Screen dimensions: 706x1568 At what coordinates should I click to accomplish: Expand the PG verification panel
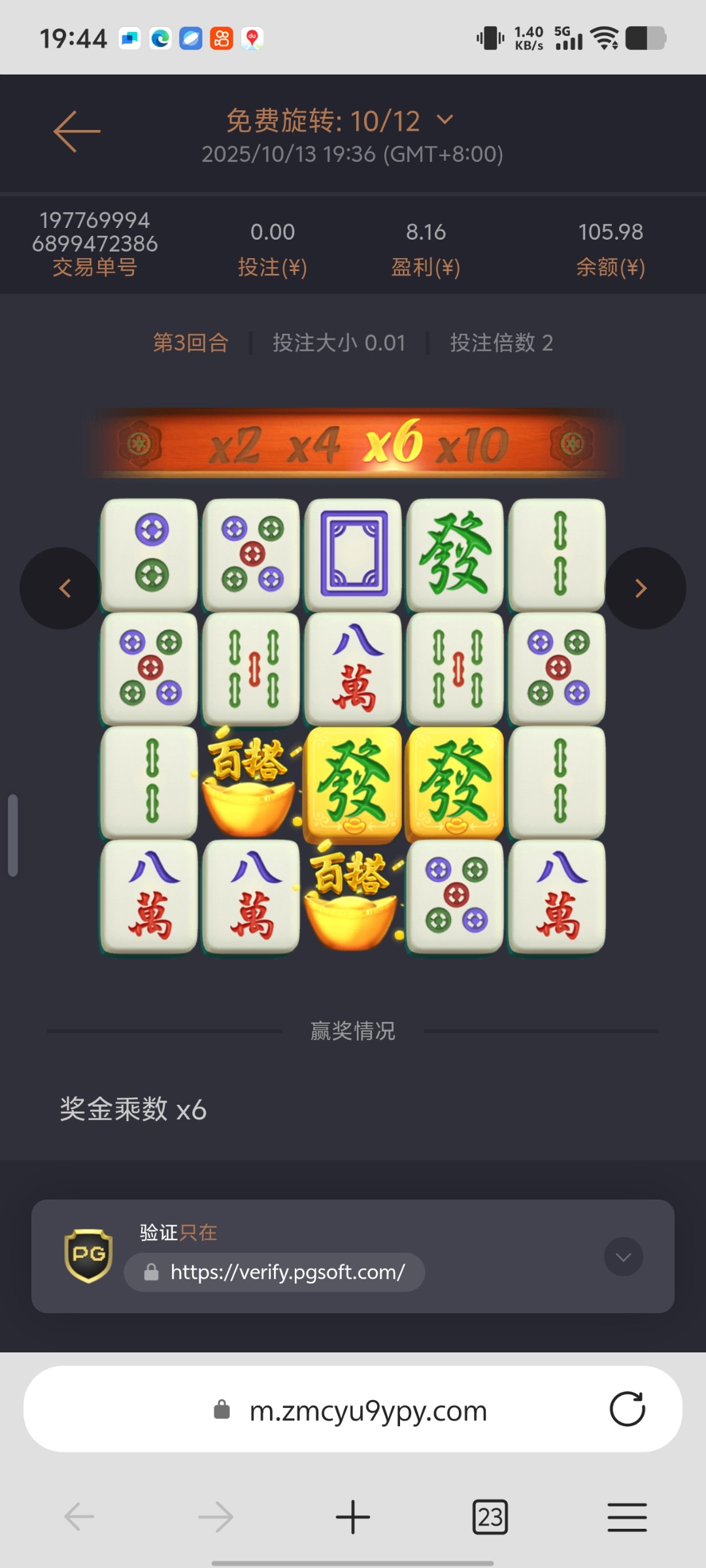pos(623,1256)
